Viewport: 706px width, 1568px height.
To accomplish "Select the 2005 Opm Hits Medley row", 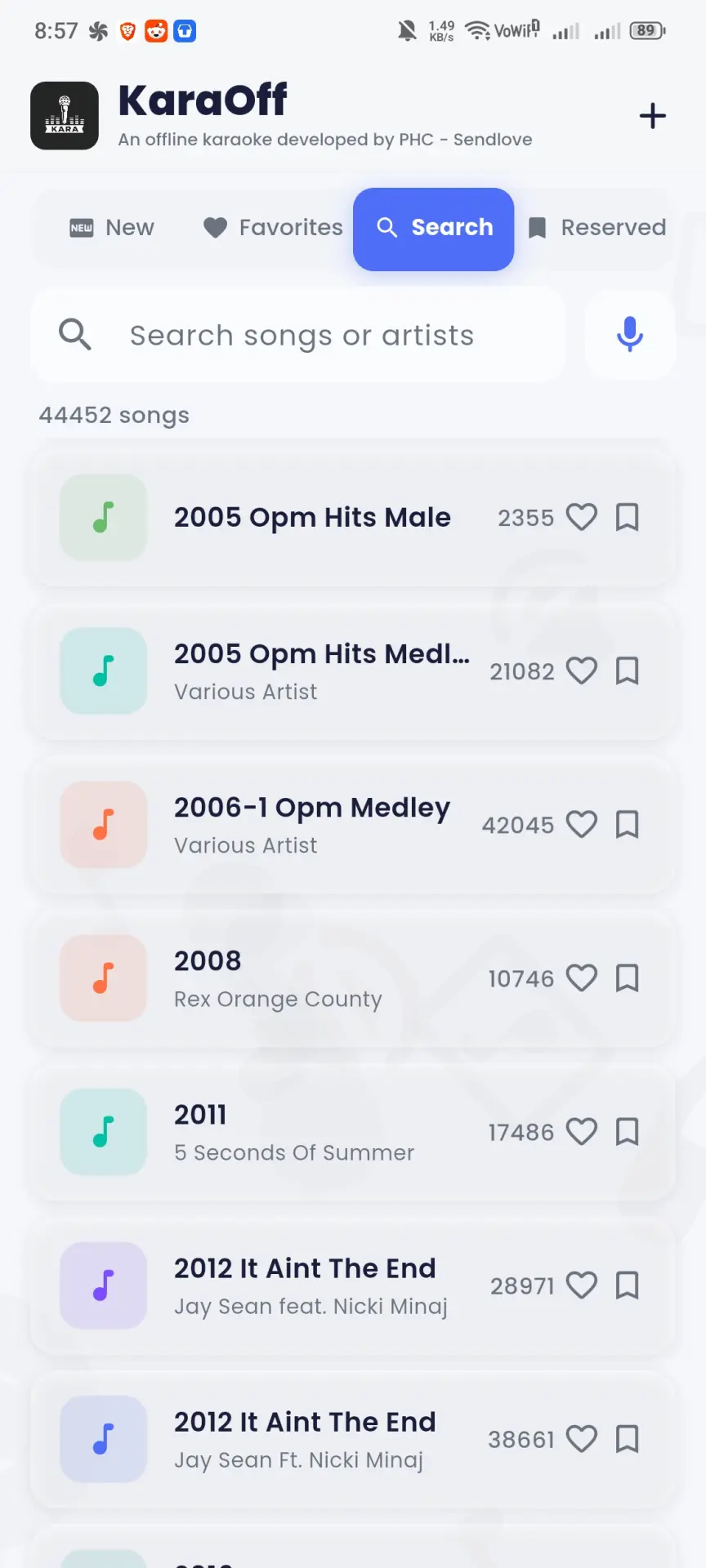I will click(353, 671).
